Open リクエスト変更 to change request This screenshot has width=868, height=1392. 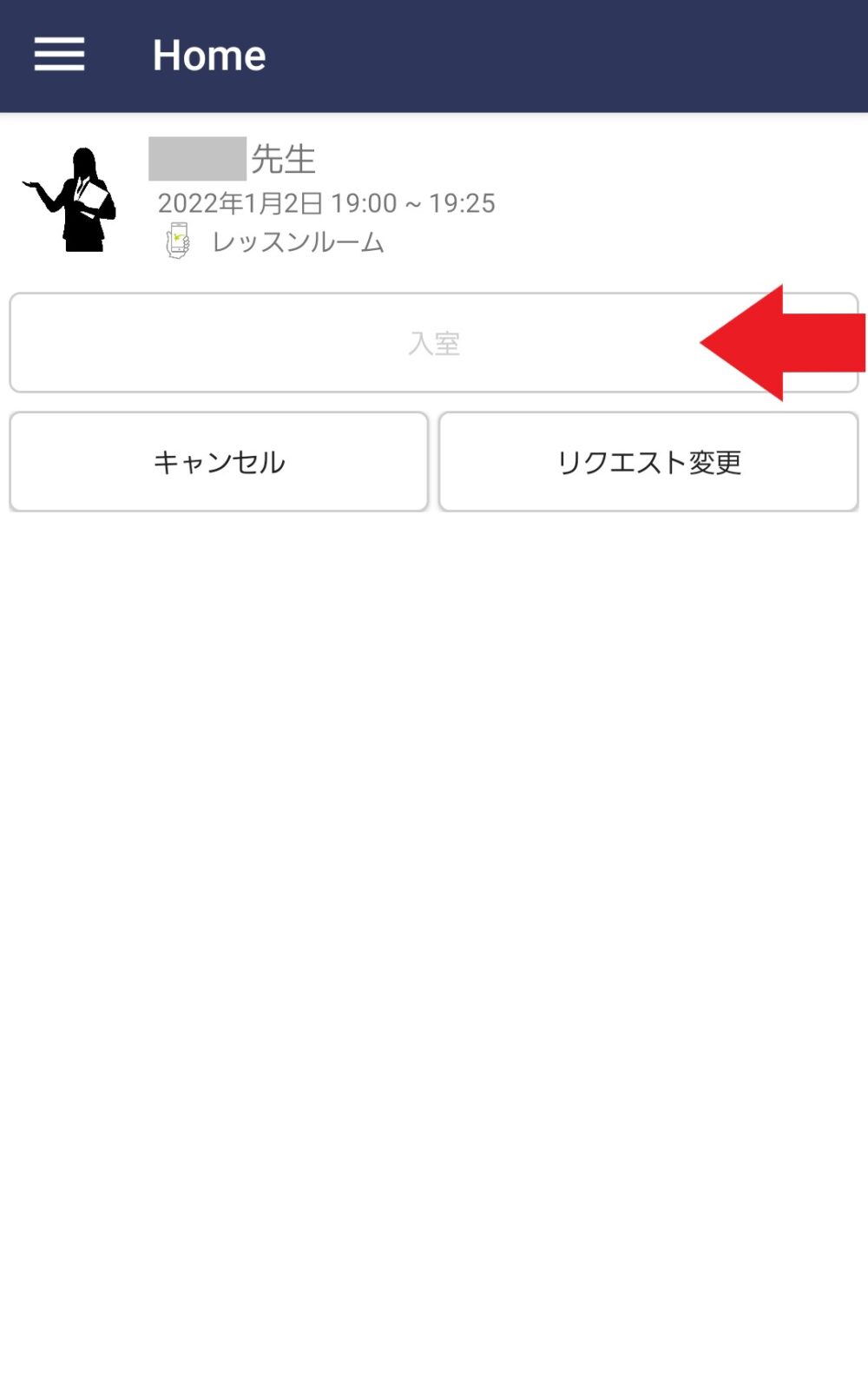point(648,462)
